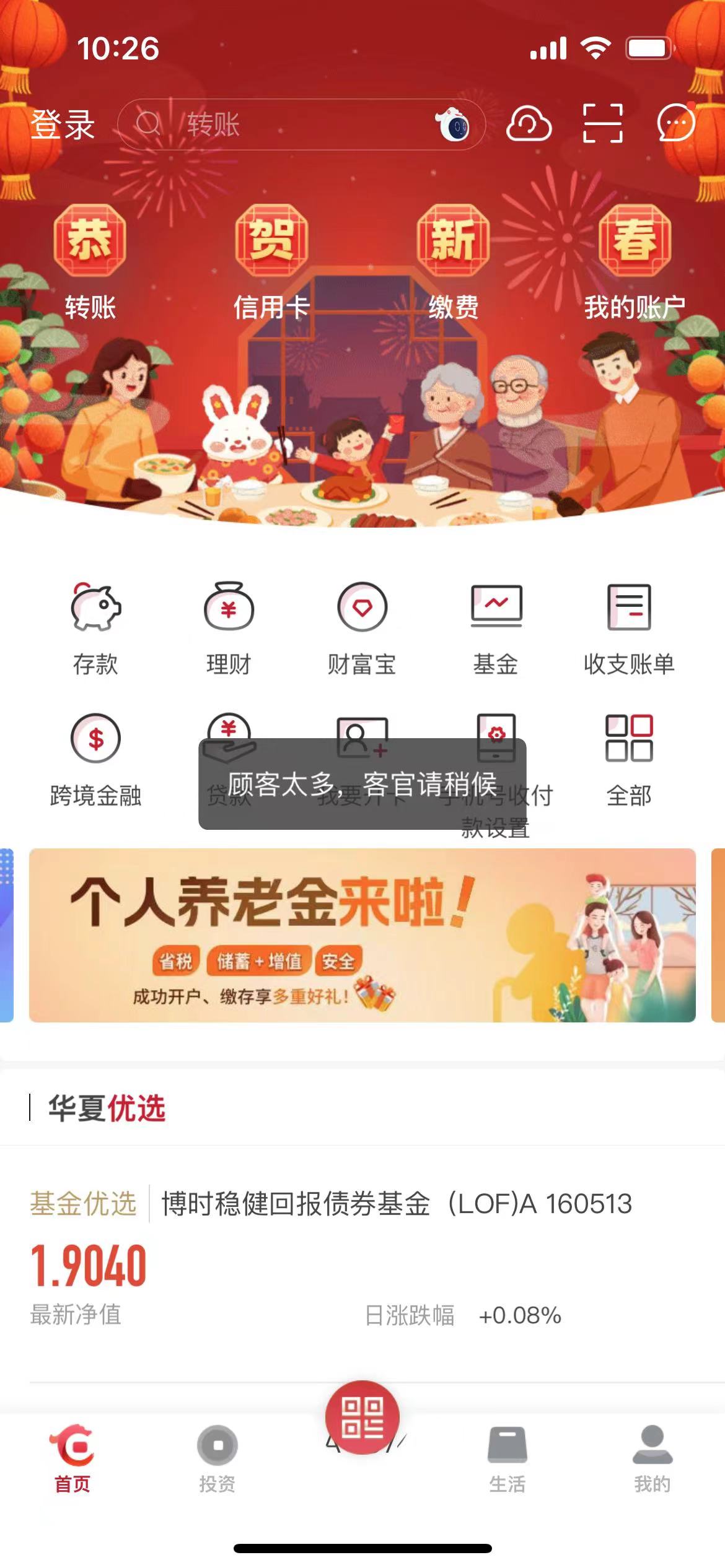Open the messages chat bubble icon
The image size is (725, 1568).
(x=676, y=123)
